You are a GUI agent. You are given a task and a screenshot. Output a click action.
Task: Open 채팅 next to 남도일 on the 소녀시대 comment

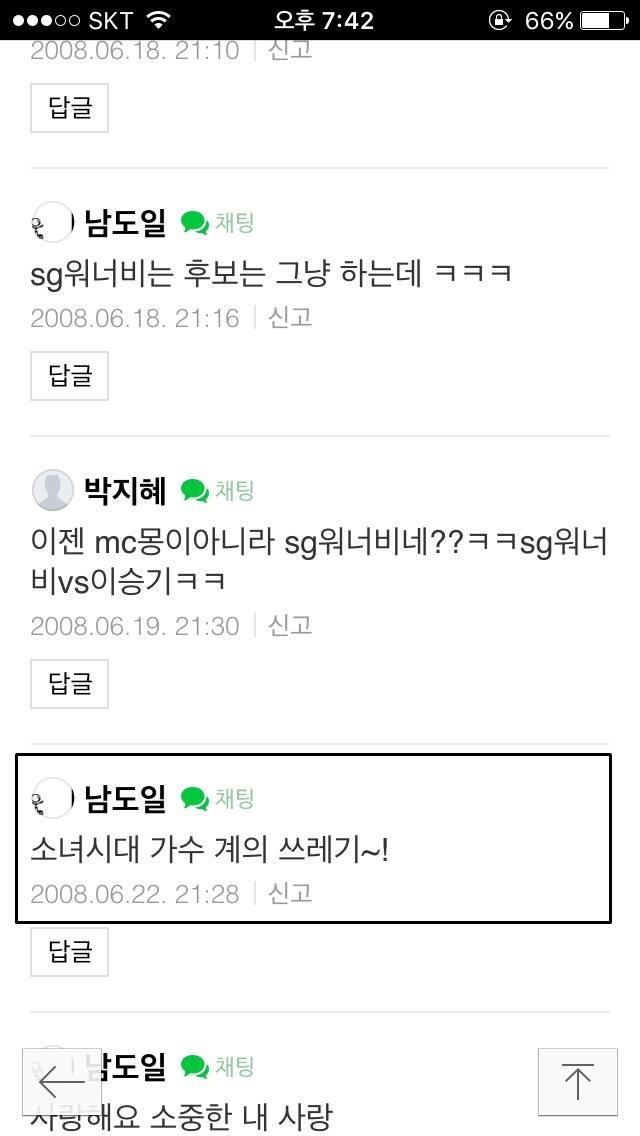point(217,799)
